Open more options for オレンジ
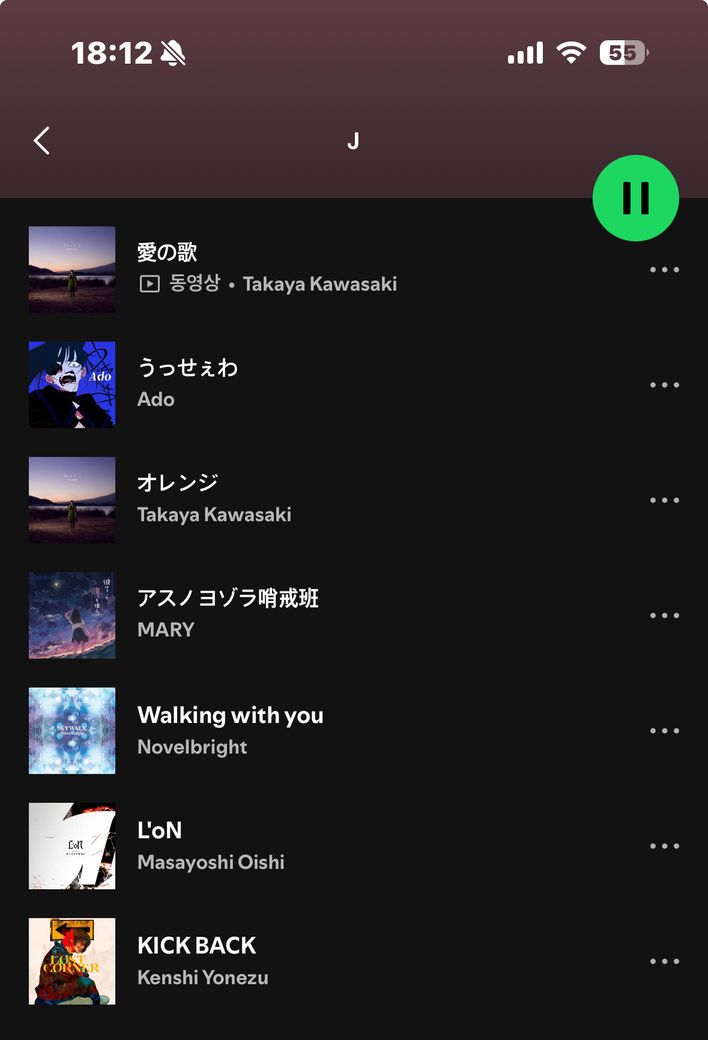 664,500
